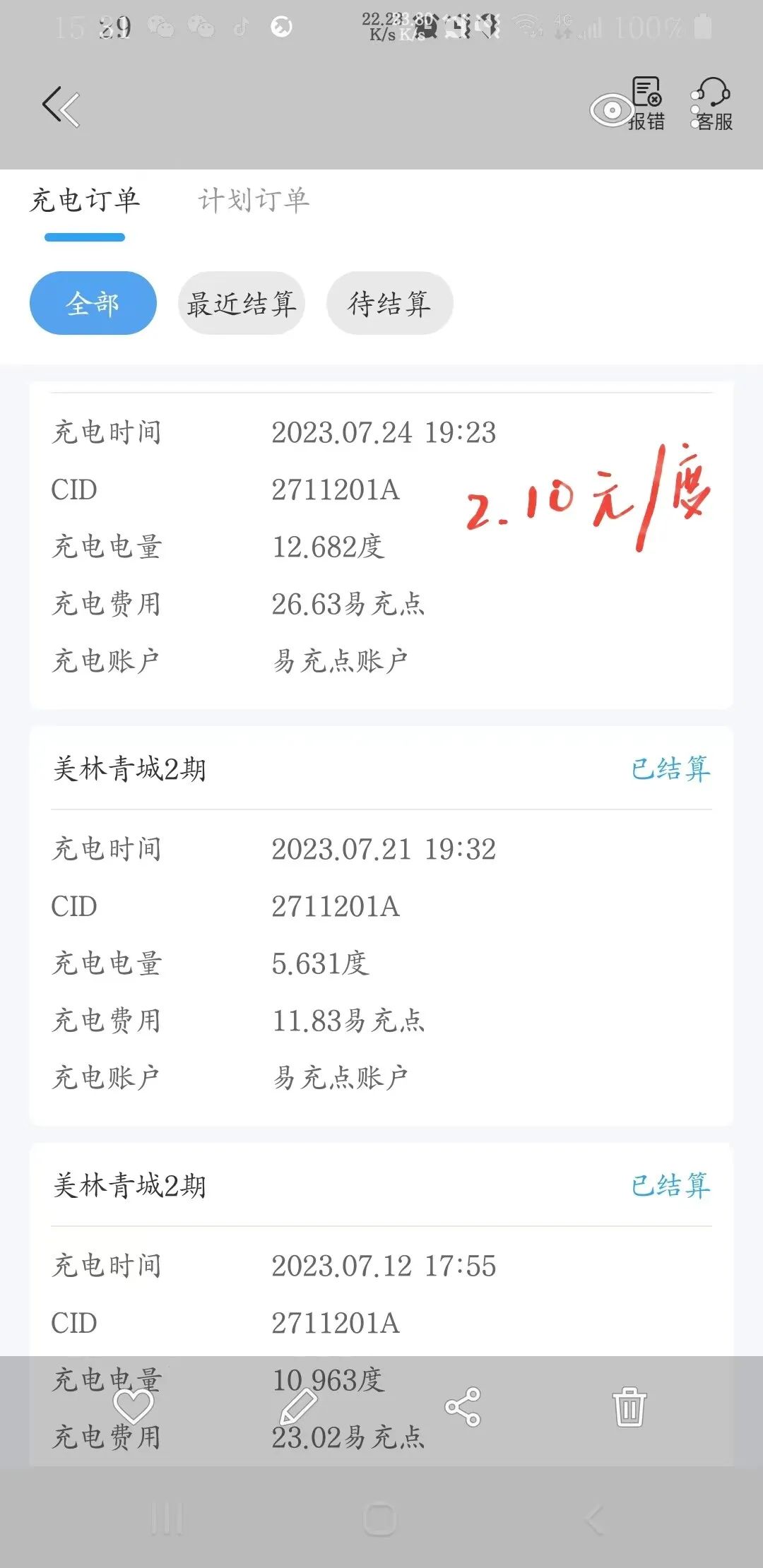Image resolution: width=763 pixels, height=1568 pixels.
Task: Go to the home screen via navigation bar
Action: click(379, 1519)
